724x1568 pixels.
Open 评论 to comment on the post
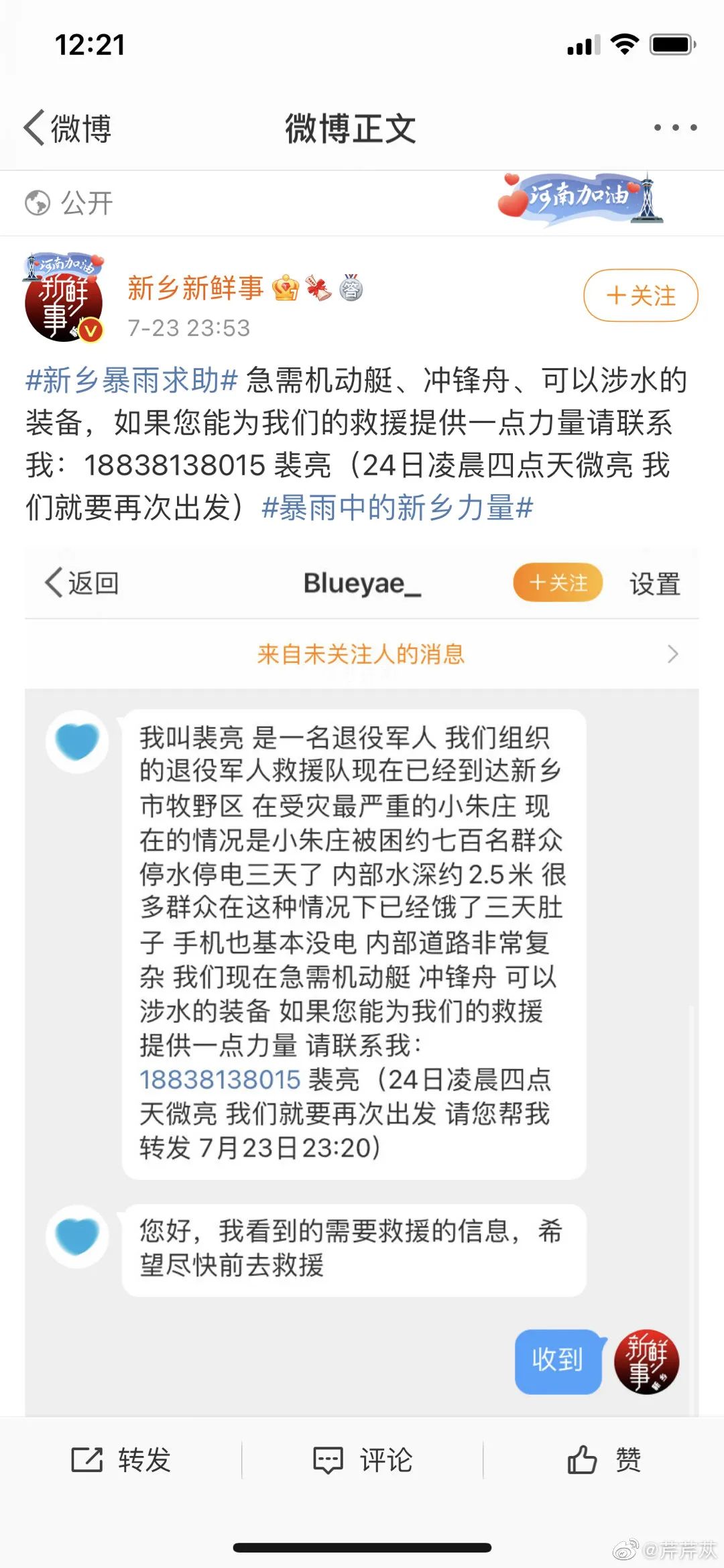coord(363,1459)
